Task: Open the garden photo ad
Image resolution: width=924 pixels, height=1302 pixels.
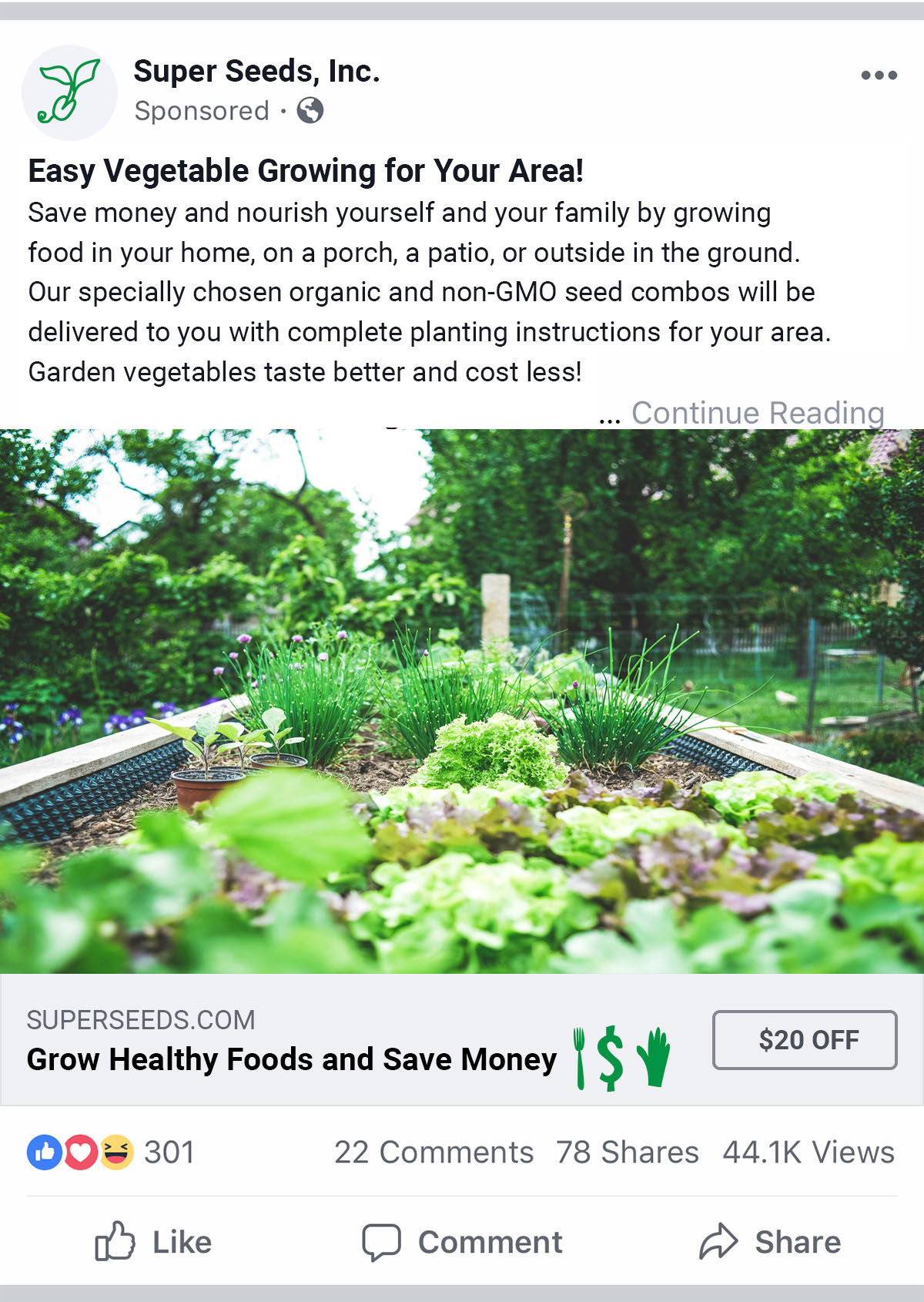Action: pyautogui.click(x=462, y=701)
